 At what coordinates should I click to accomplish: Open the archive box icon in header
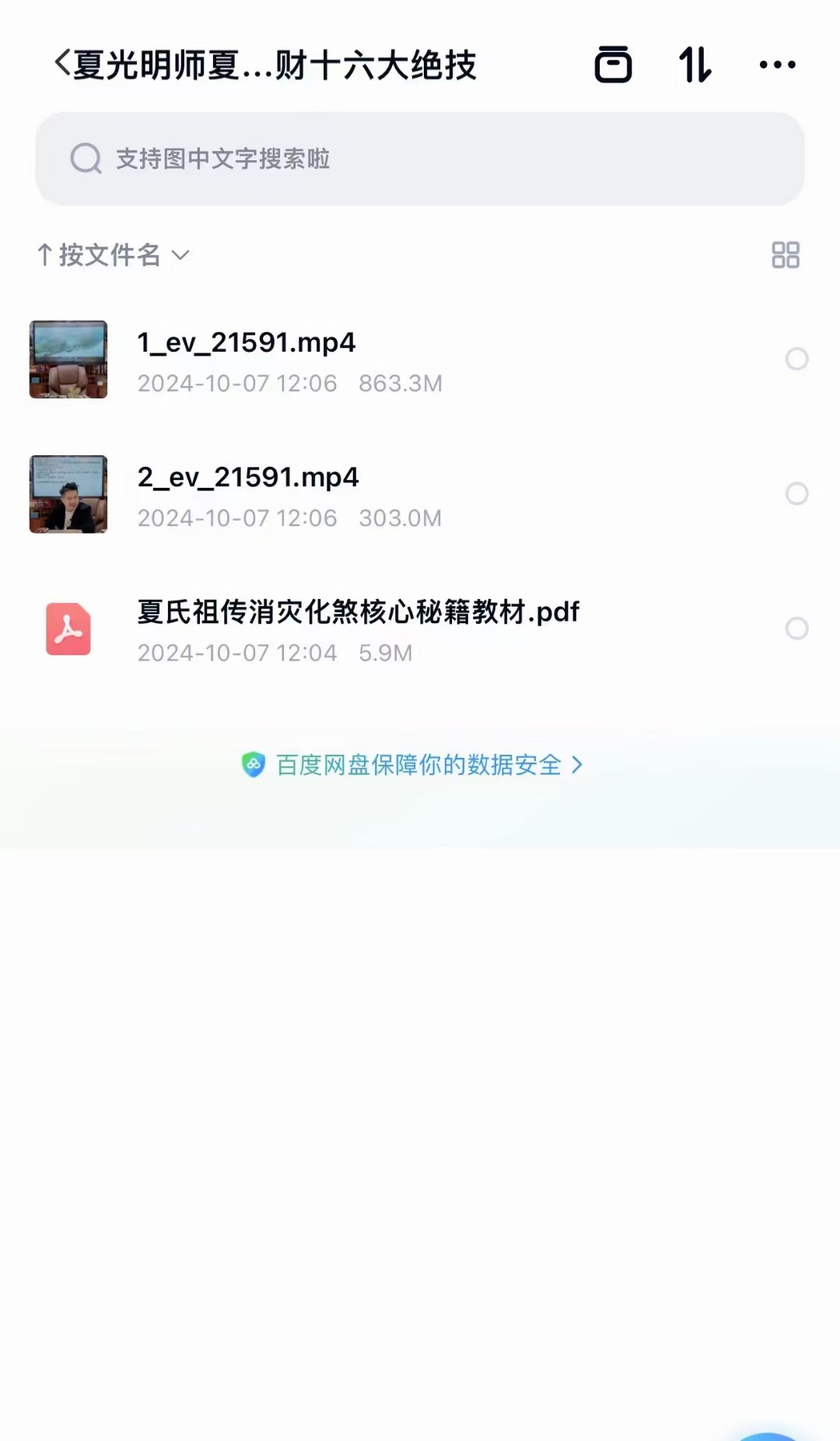click(x=613, y=65)
